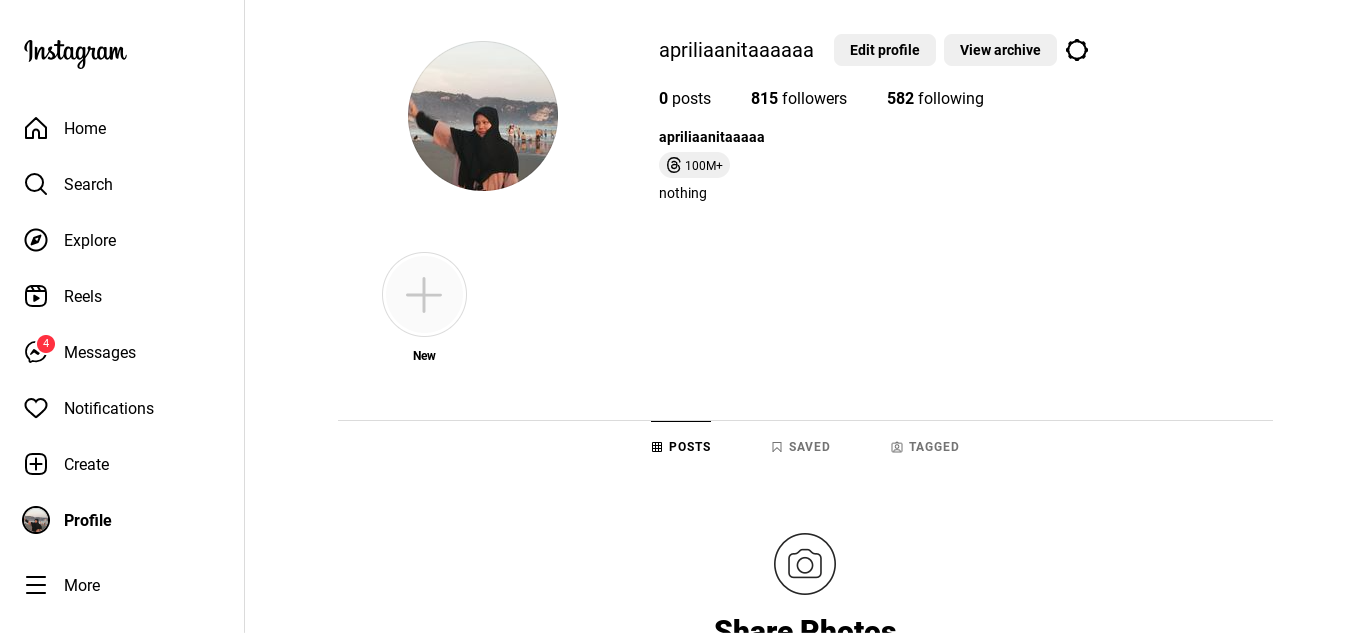This screenshot has height=633, width=1365.
Task: Open Reels section
Action: (82, 296)
